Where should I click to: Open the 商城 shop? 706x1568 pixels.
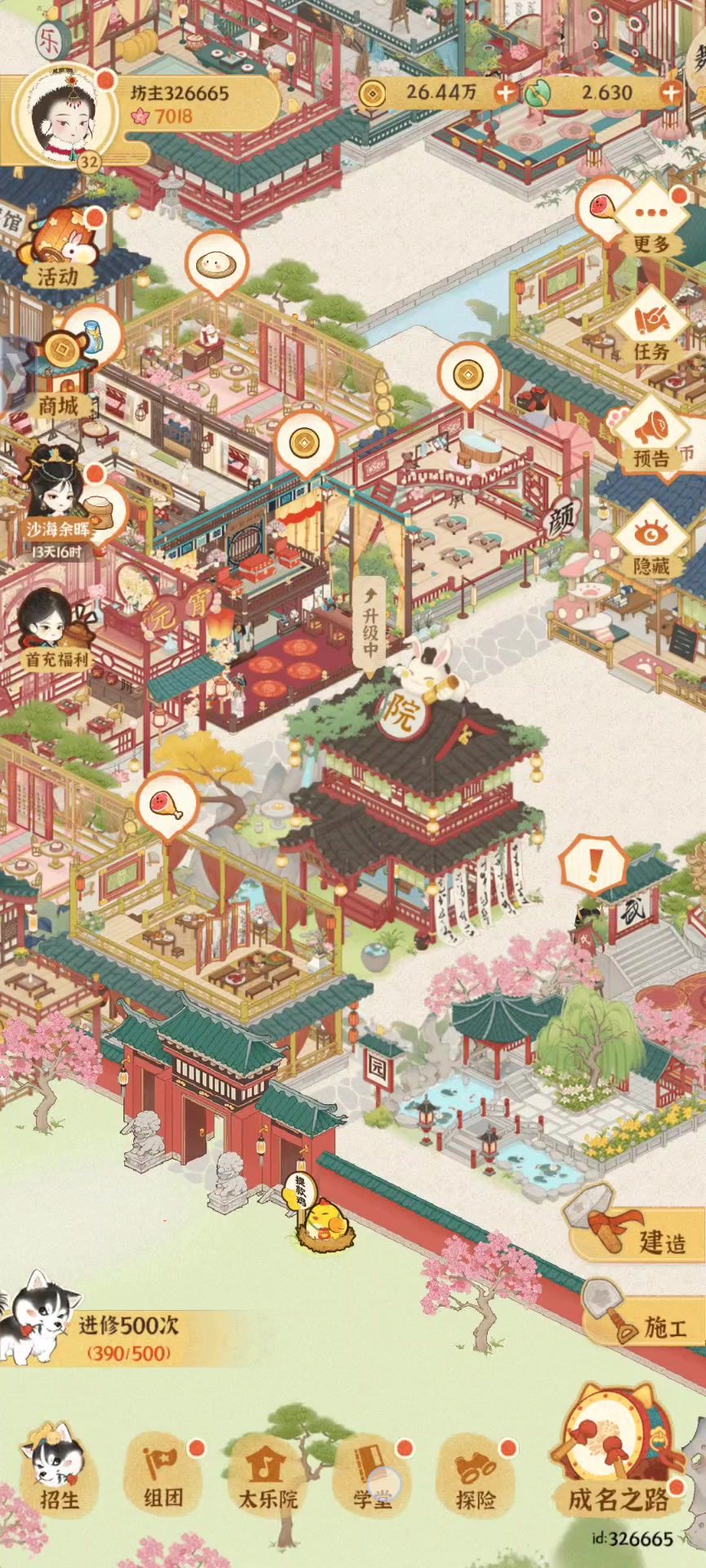(59, 372)
